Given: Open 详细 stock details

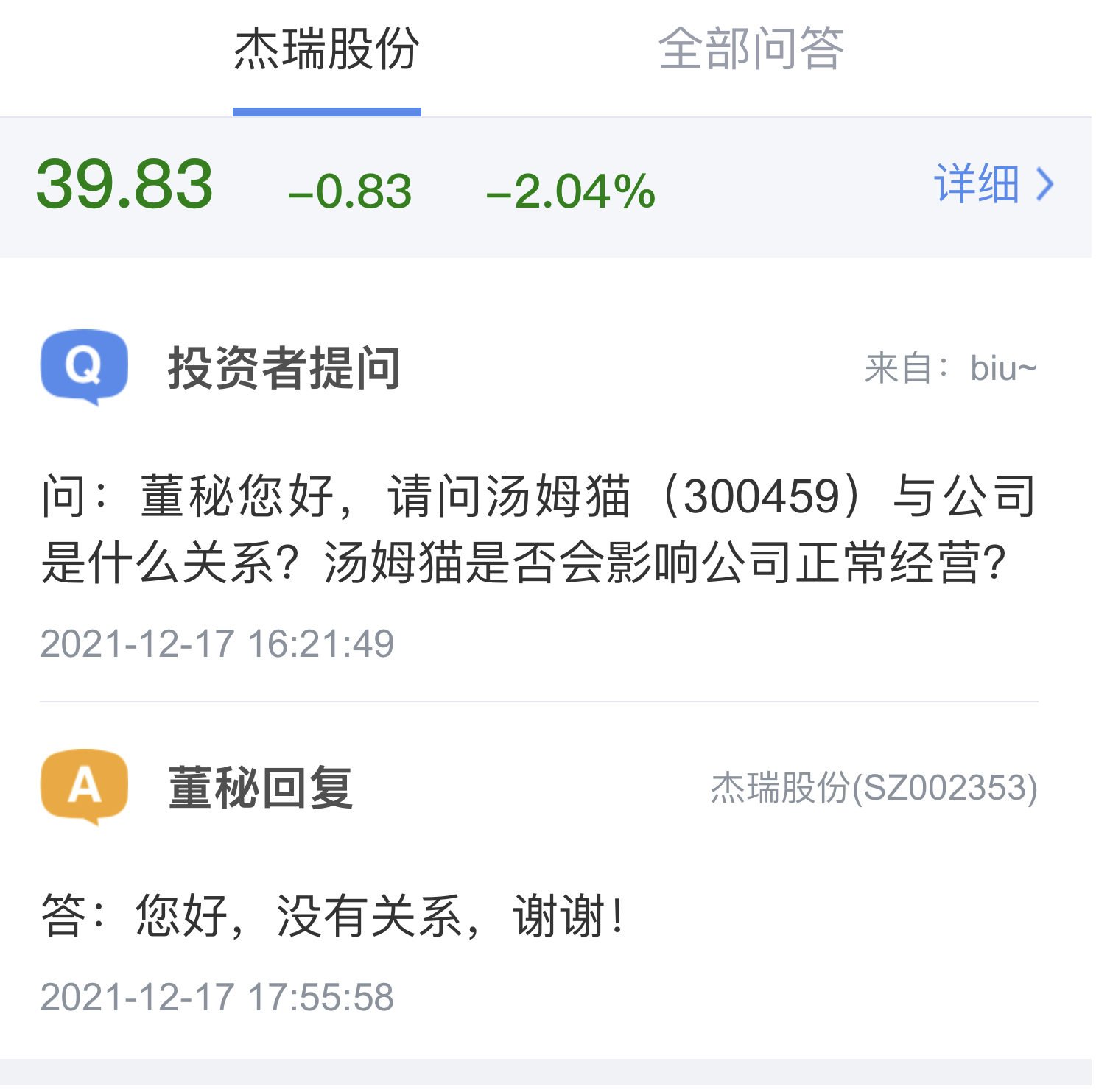Looking at the screenshot, I should (993, 184).
